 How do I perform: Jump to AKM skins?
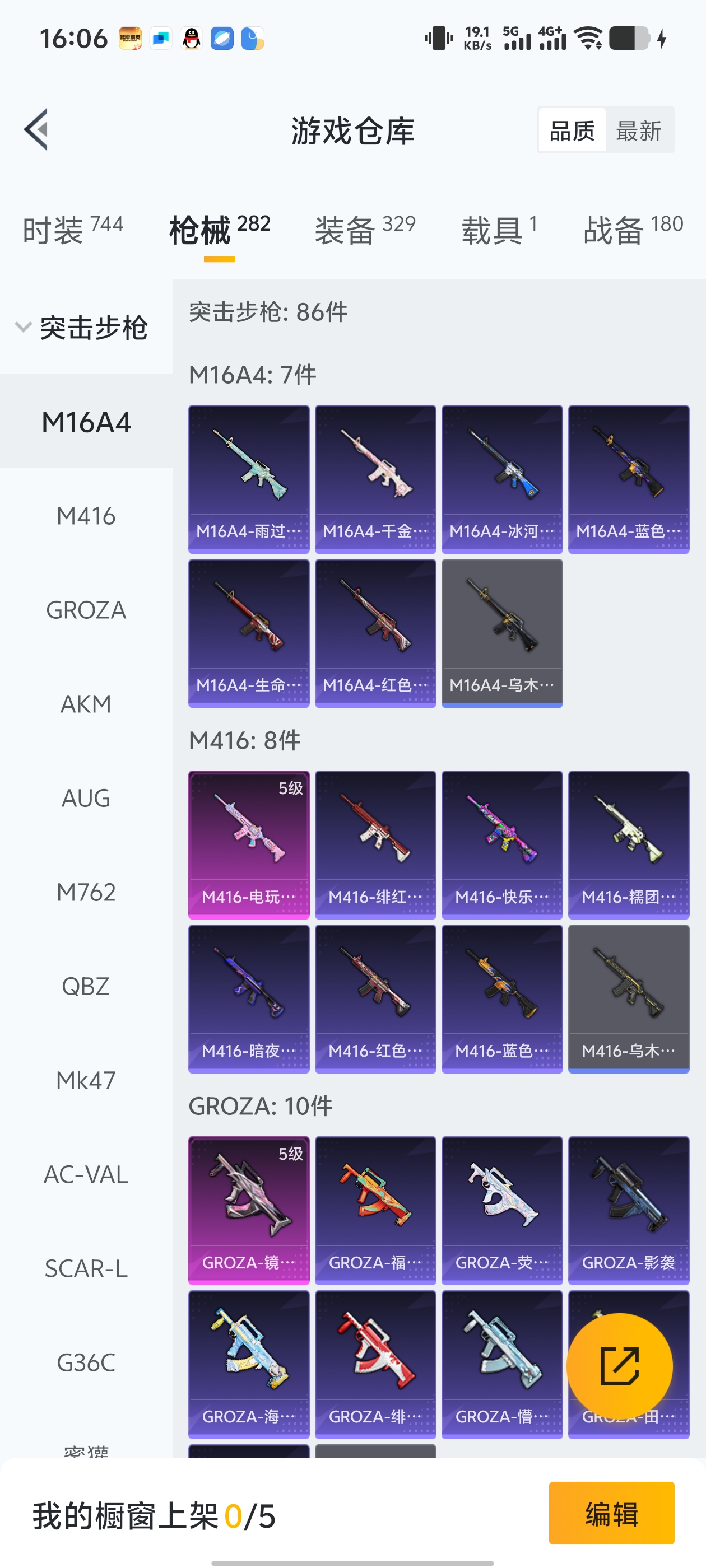pos(86,704)
